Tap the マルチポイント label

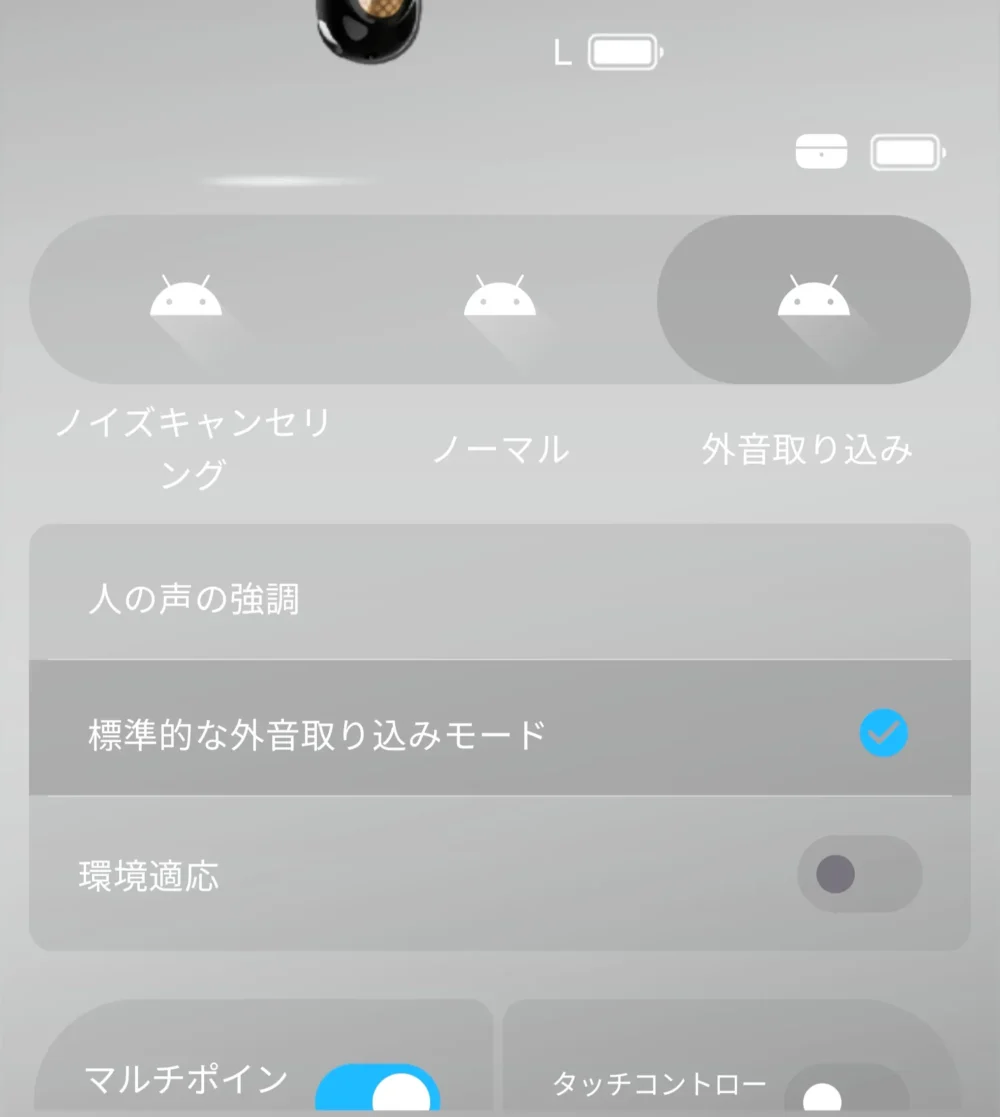[183, 1082]
